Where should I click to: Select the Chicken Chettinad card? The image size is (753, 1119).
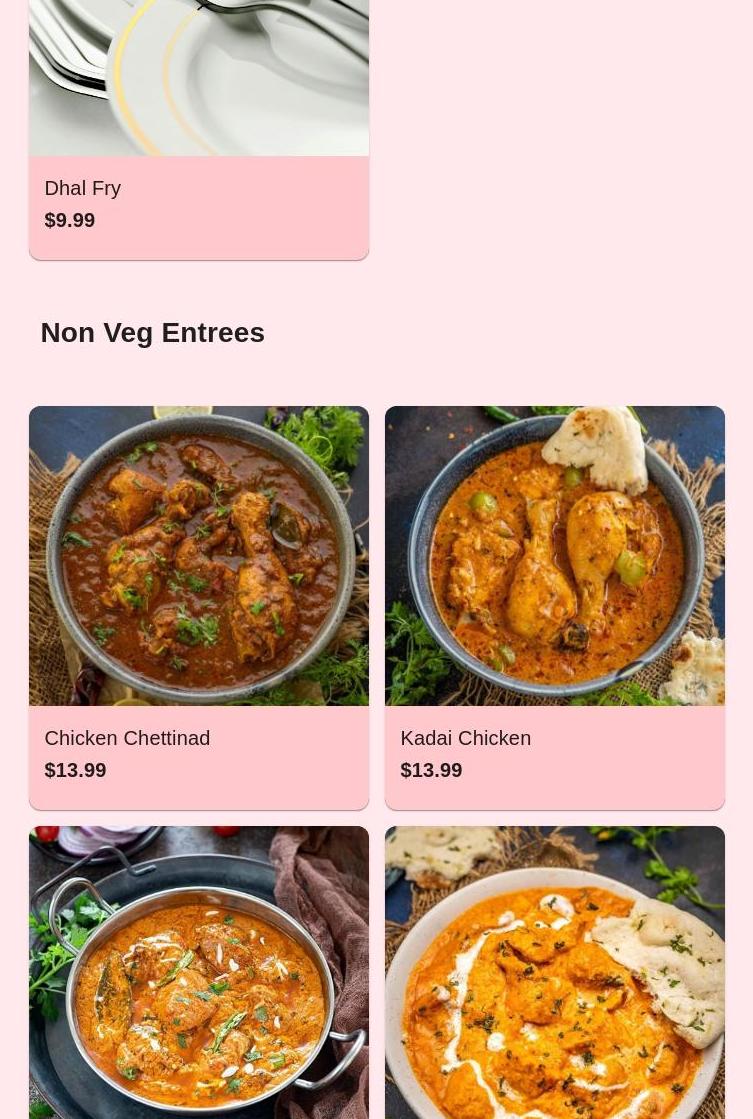pos(198,607)
